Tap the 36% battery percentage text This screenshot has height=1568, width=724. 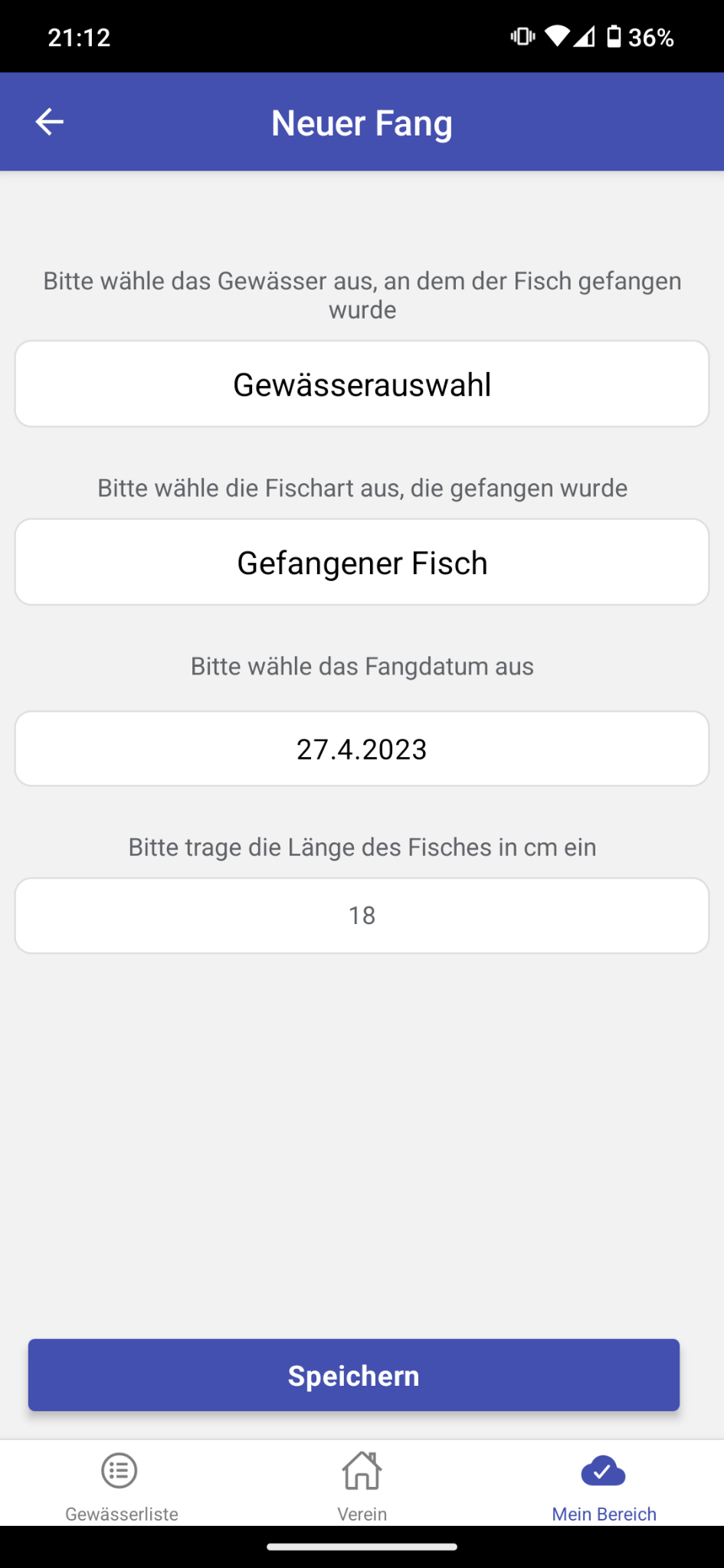coord(652,35)
